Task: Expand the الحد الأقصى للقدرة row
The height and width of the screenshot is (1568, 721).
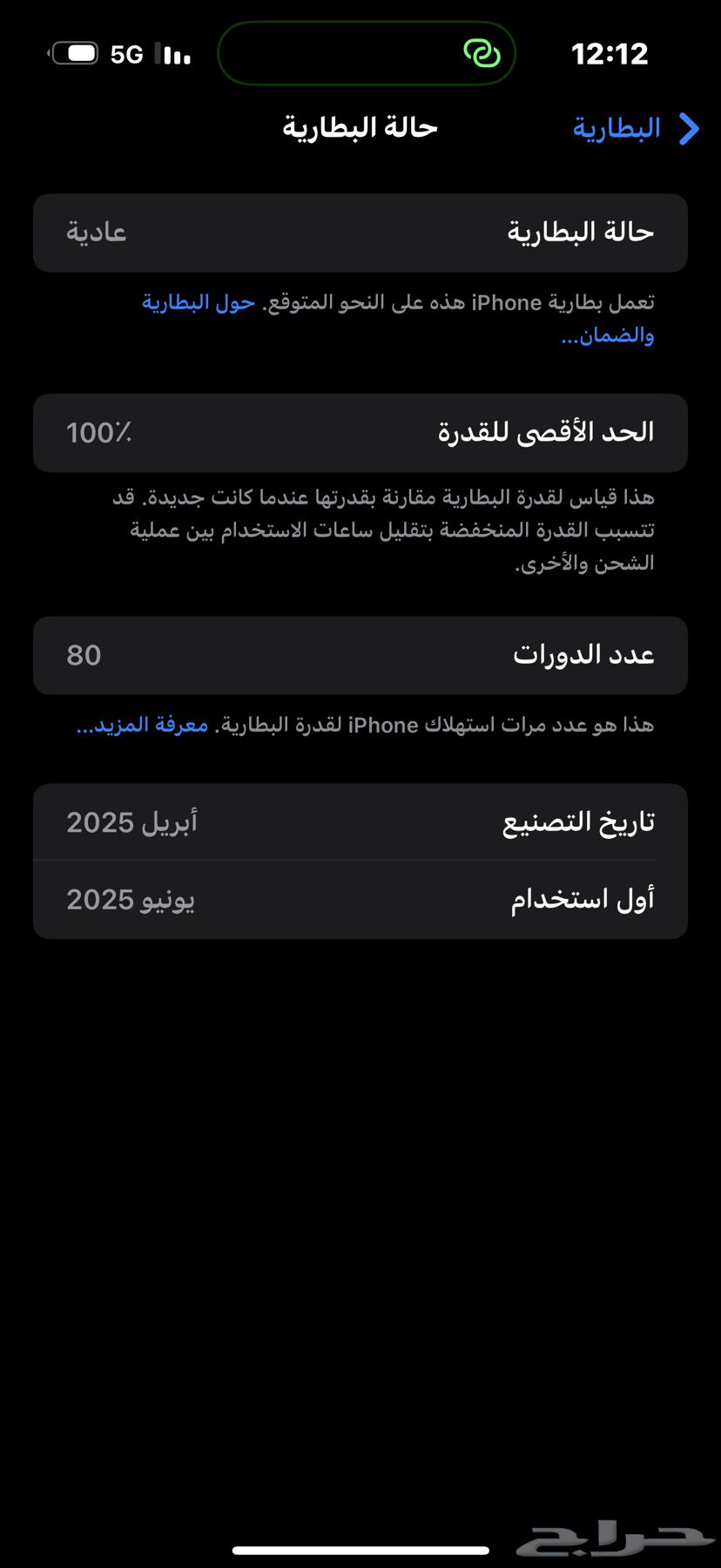Action: 360,432
